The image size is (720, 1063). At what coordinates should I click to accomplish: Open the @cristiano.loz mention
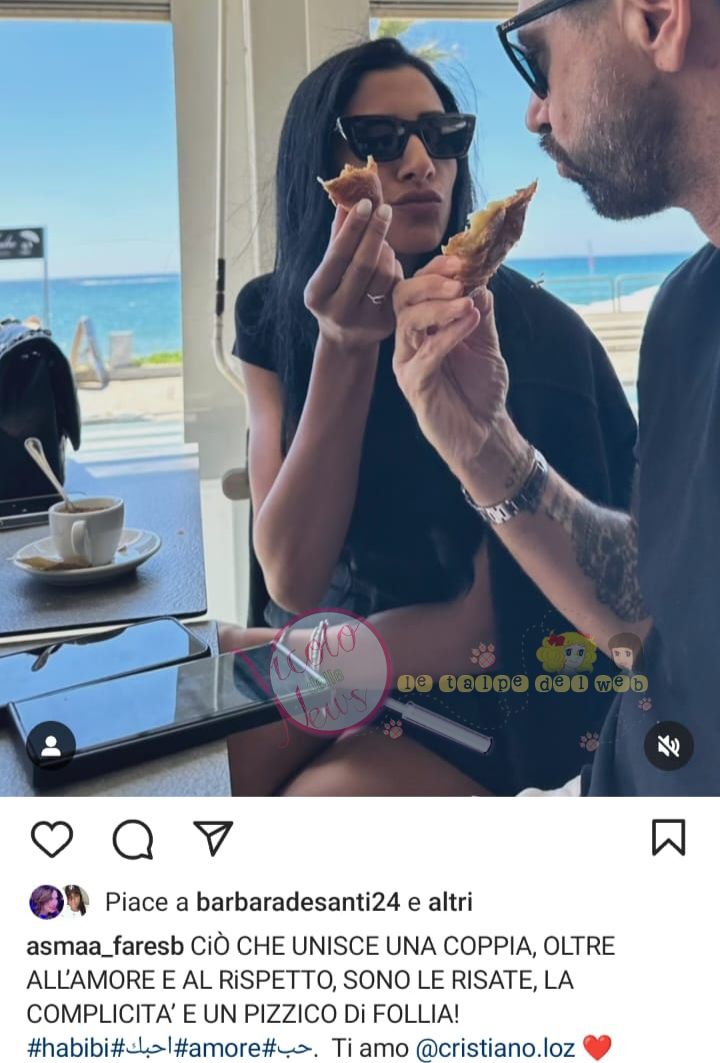pyautogui.click(x=495, y=1047)
